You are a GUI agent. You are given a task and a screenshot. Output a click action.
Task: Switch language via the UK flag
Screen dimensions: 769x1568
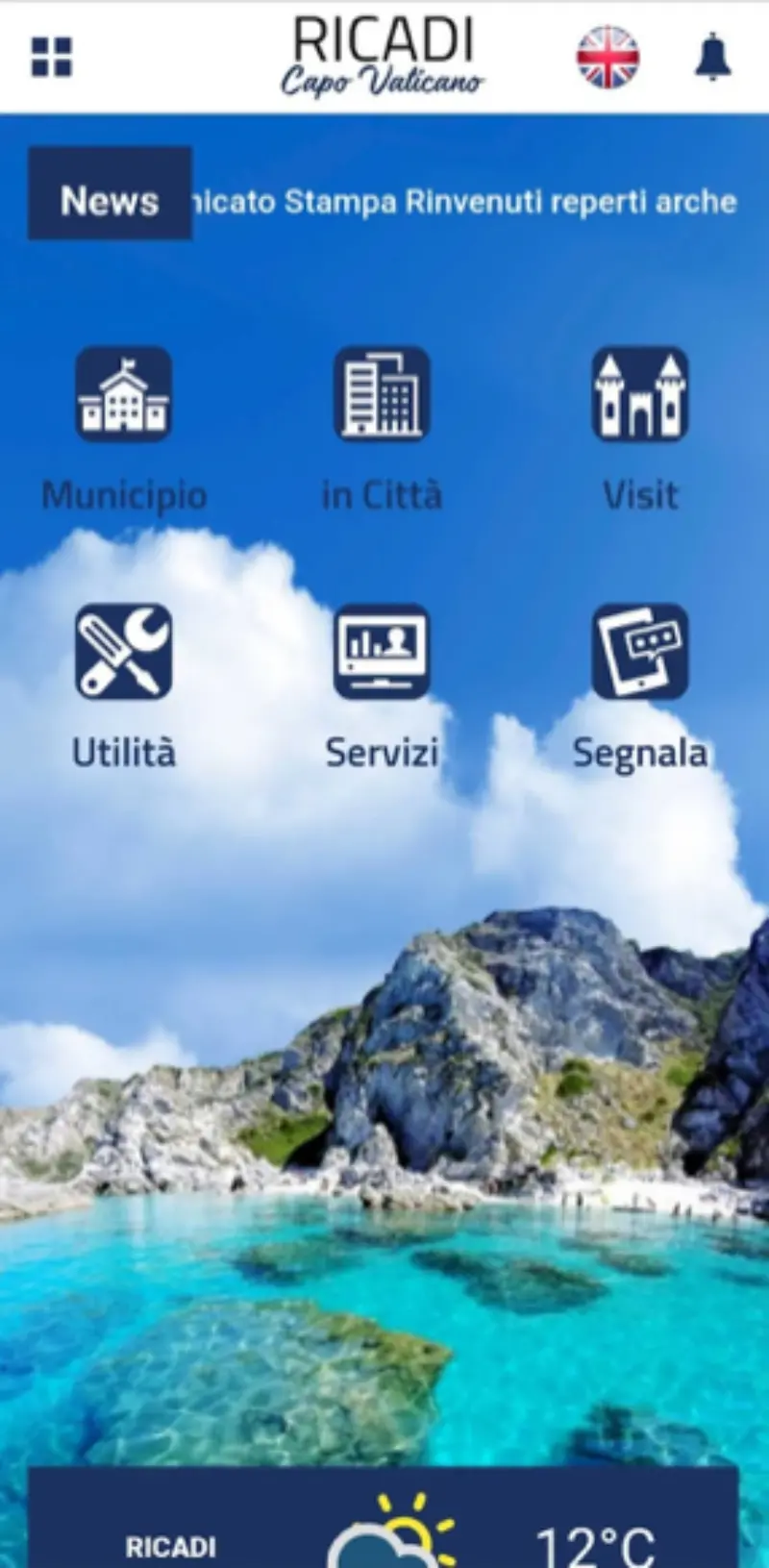coord(608,57)
